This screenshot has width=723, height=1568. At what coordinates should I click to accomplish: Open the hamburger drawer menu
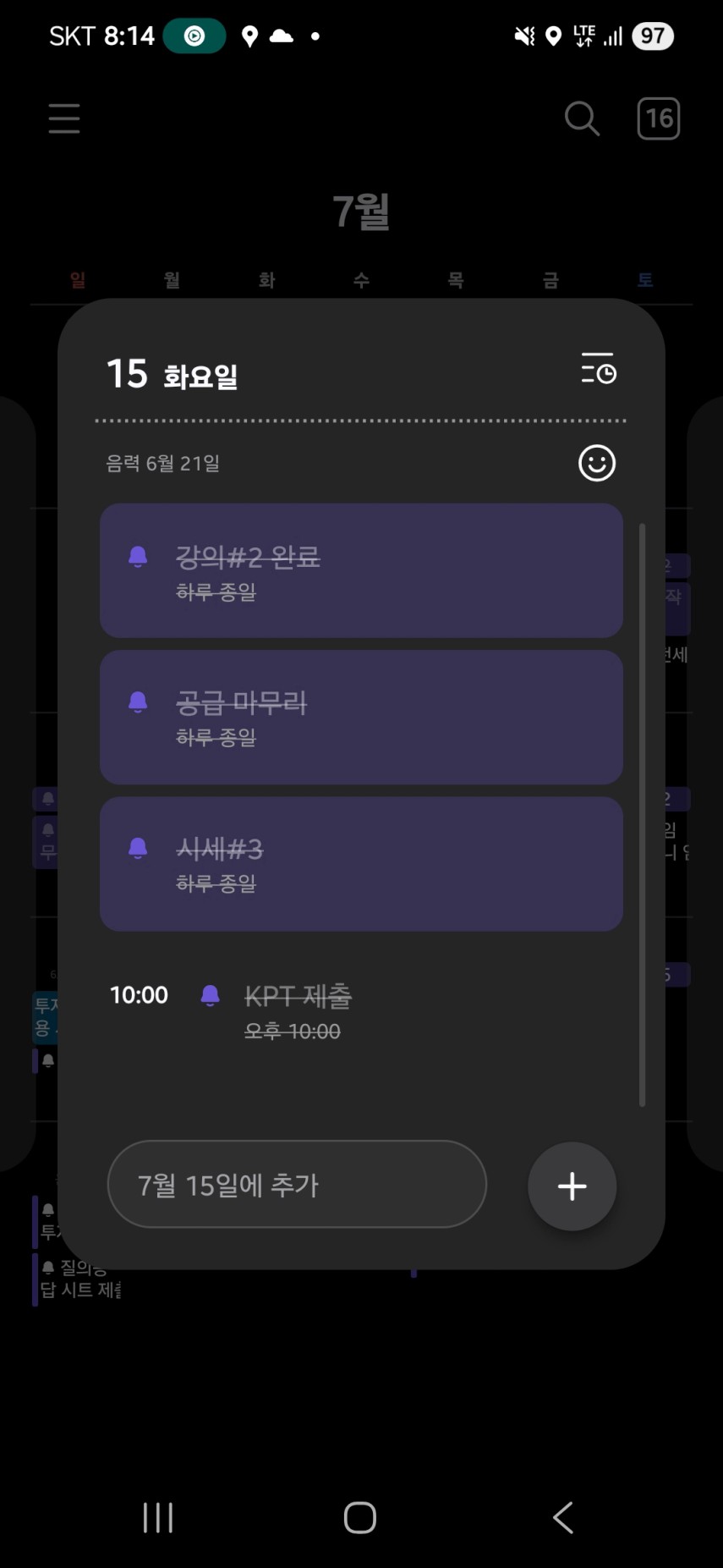pyautogui.click(x=64, y=118)
